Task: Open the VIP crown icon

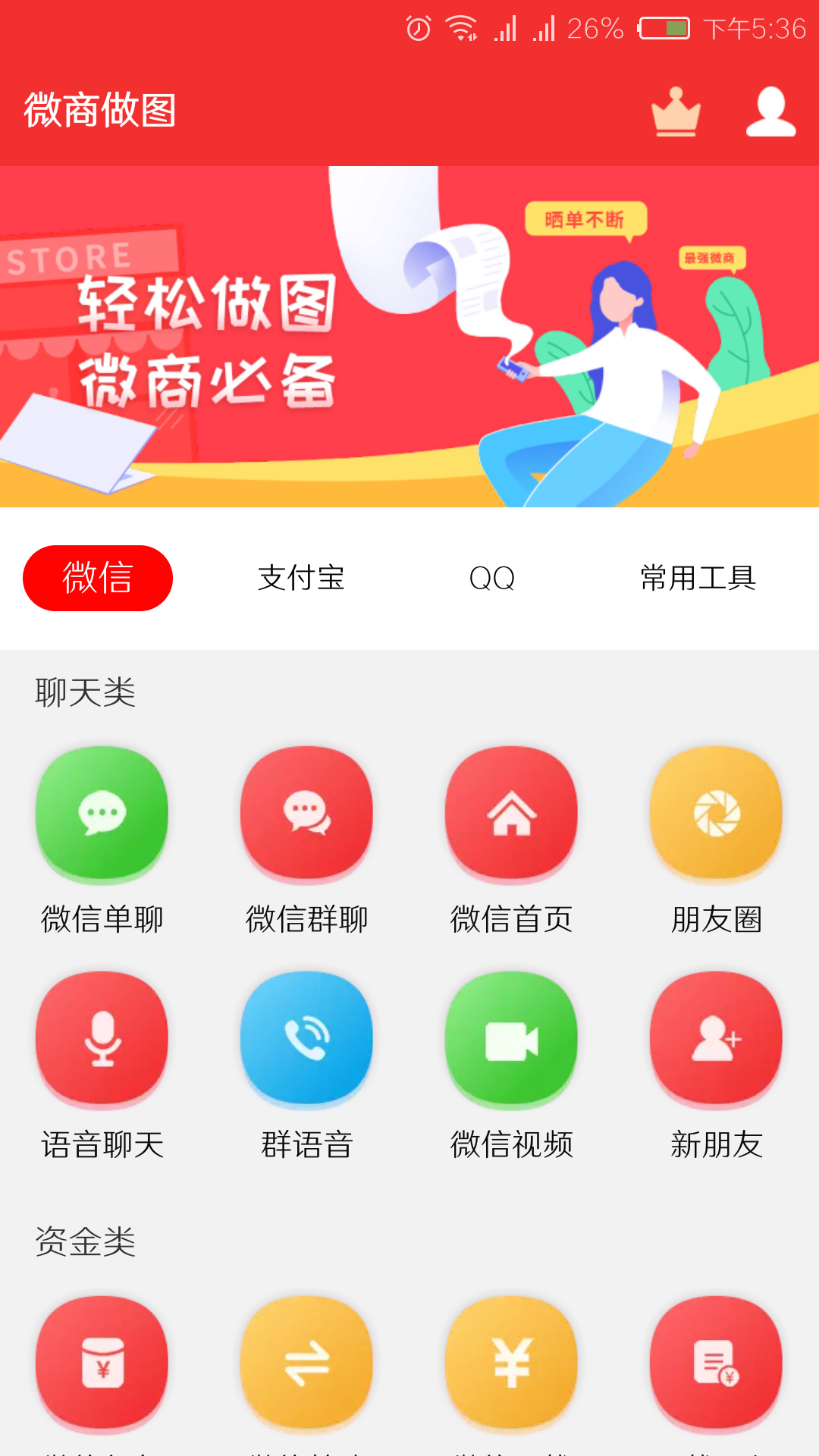Action: pyautogui.click(x=676, y=112)
